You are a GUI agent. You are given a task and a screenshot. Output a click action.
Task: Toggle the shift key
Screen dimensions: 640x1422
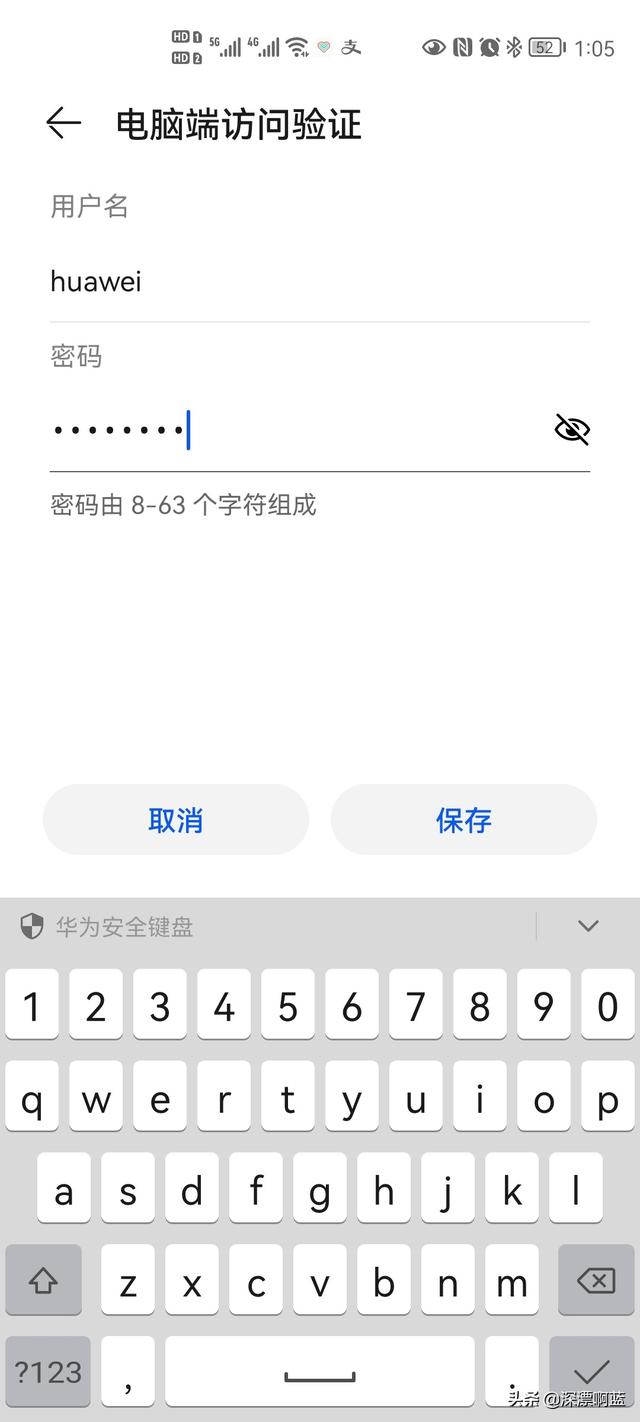tap(43, 1280)
